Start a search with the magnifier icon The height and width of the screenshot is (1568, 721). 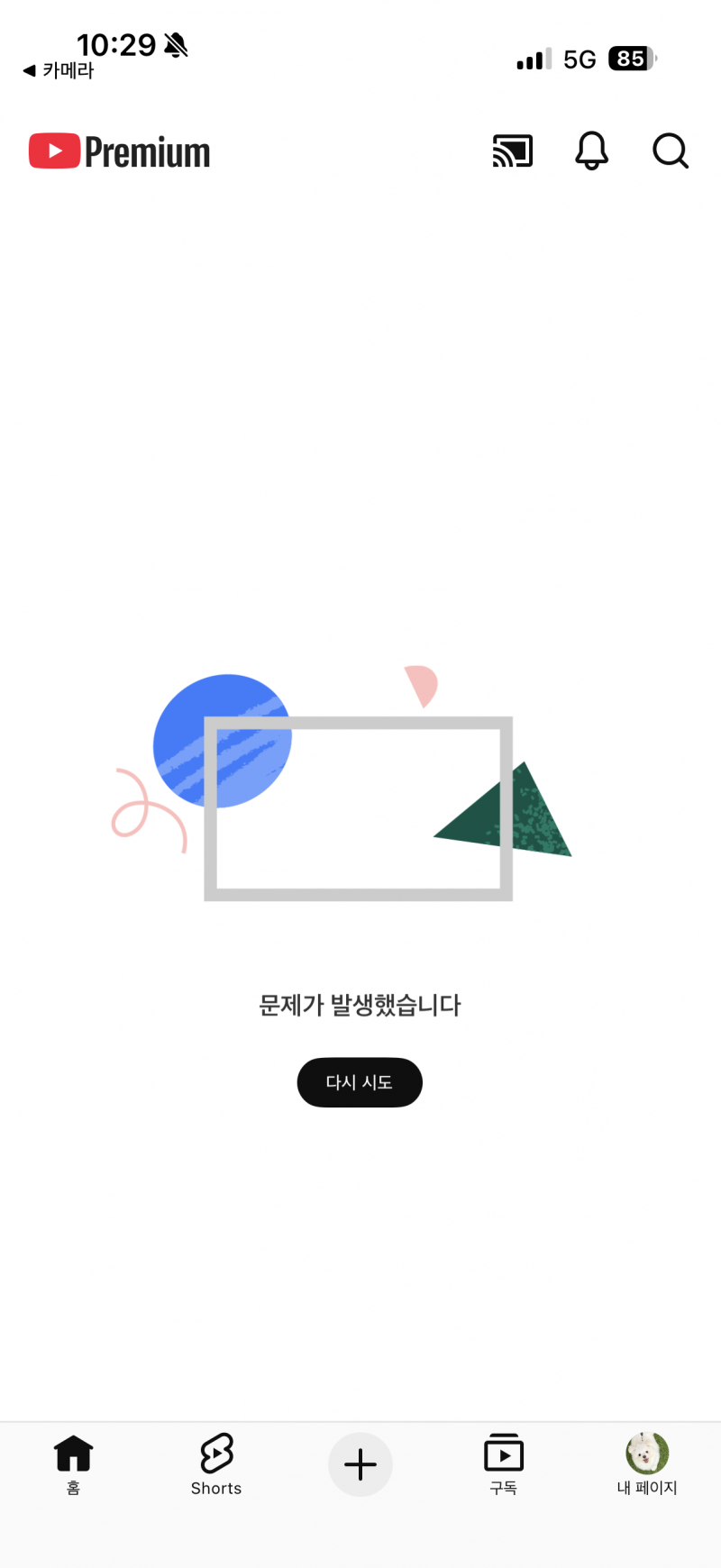671,151
